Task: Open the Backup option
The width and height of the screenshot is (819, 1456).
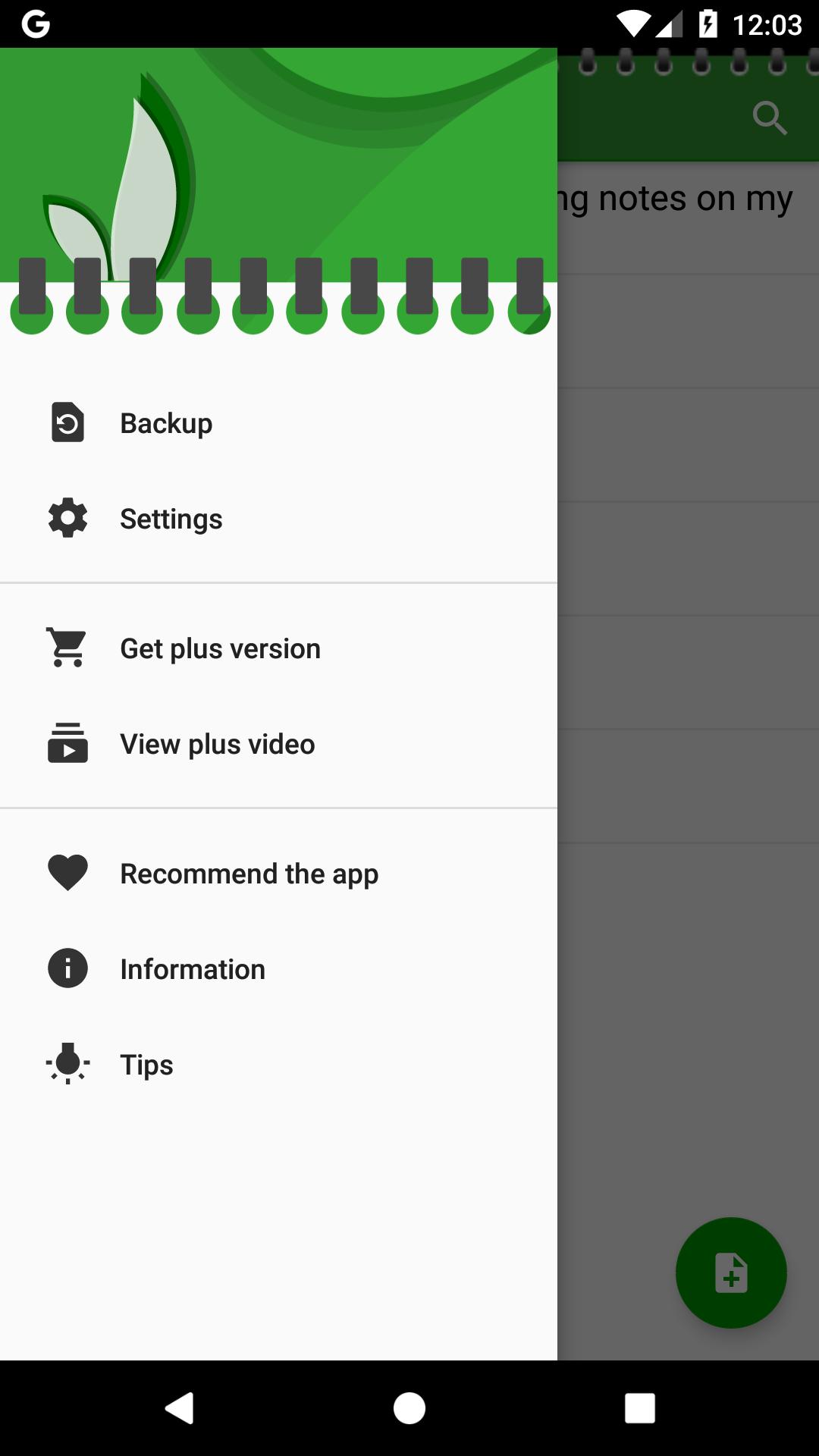Action: [166, 423]
